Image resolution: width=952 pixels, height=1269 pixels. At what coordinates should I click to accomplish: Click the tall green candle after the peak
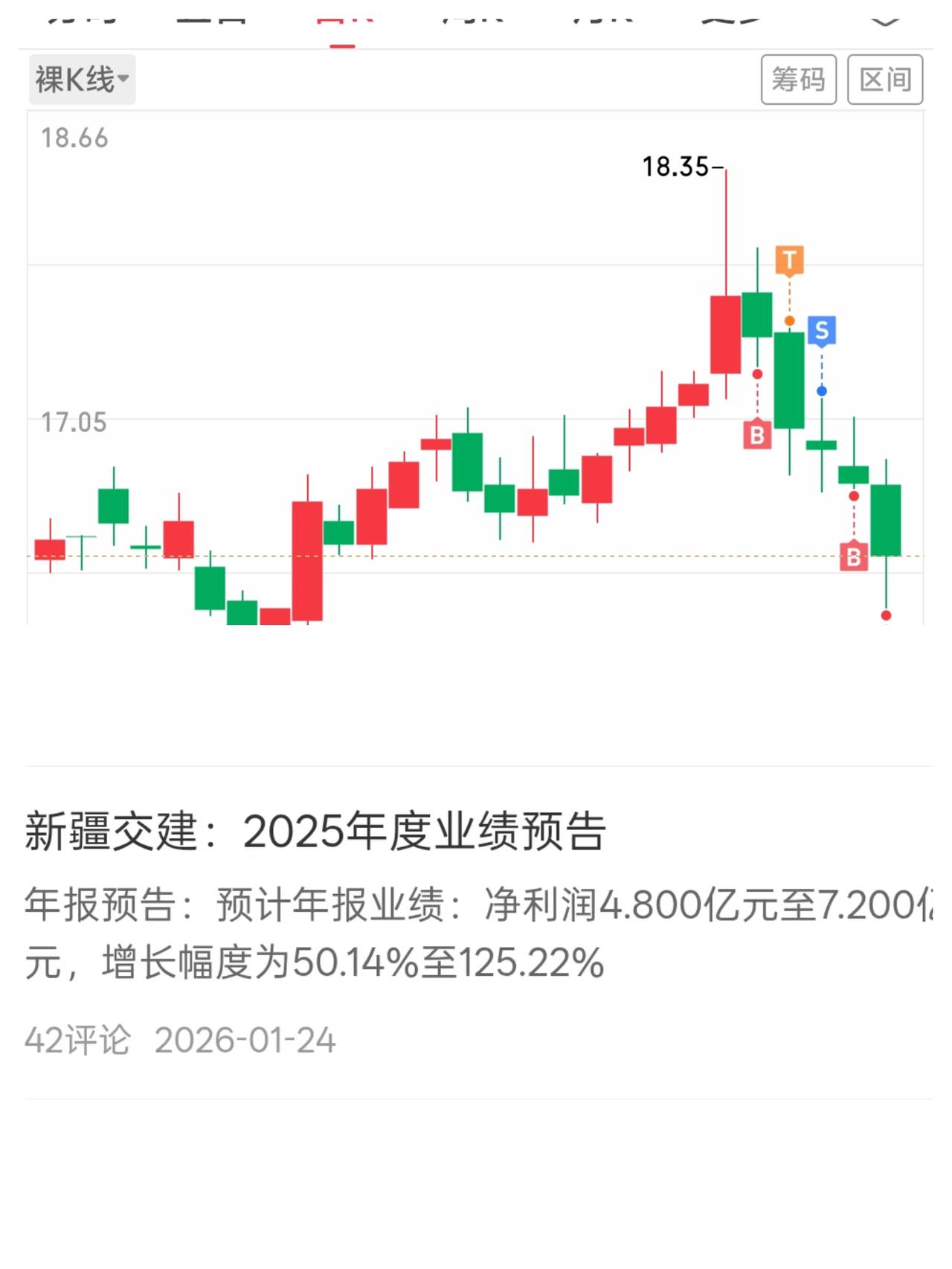click(788, 379)
